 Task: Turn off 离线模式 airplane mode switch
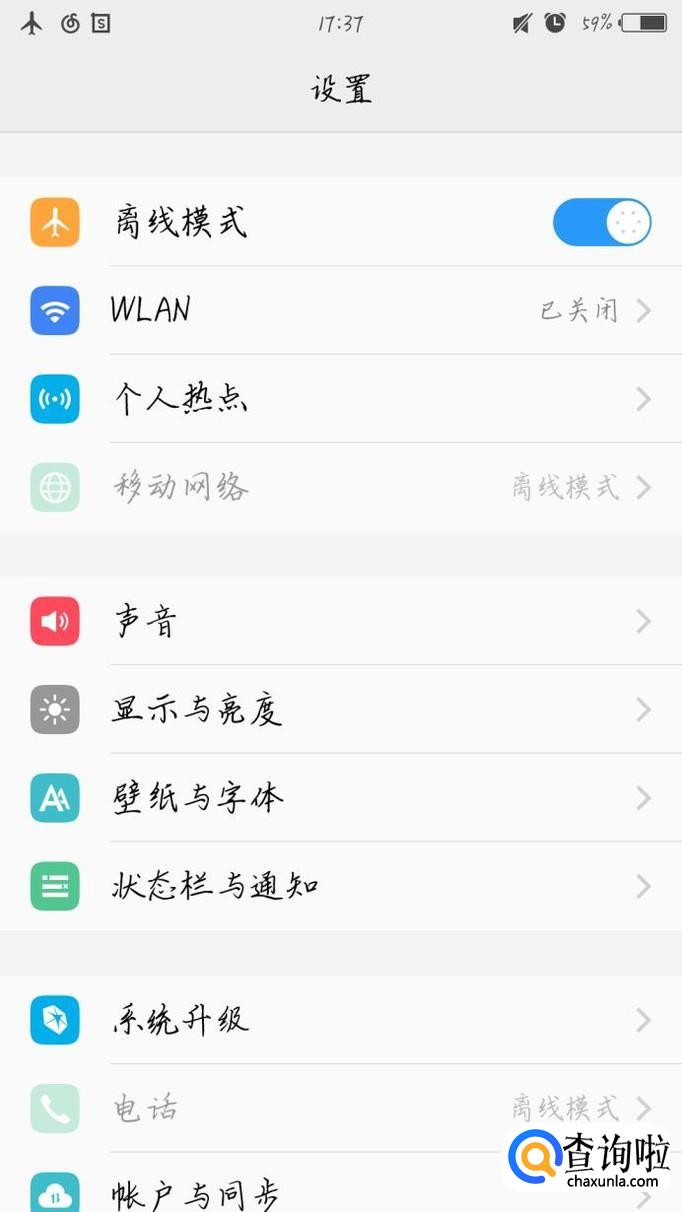pos(601,222)
